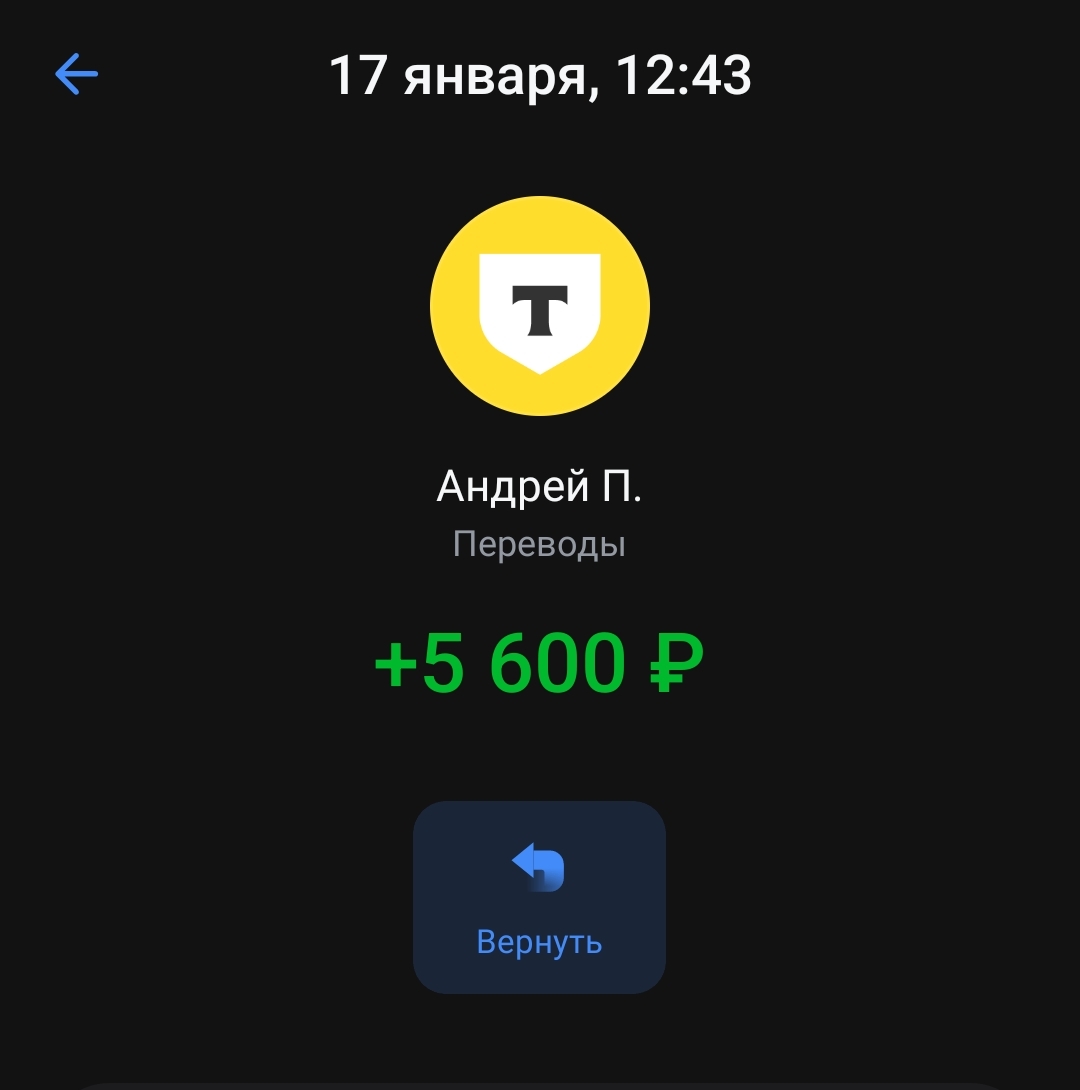Go back using the blue arrow
This screenshot has height=1090, width=1080.
point(76,74)
